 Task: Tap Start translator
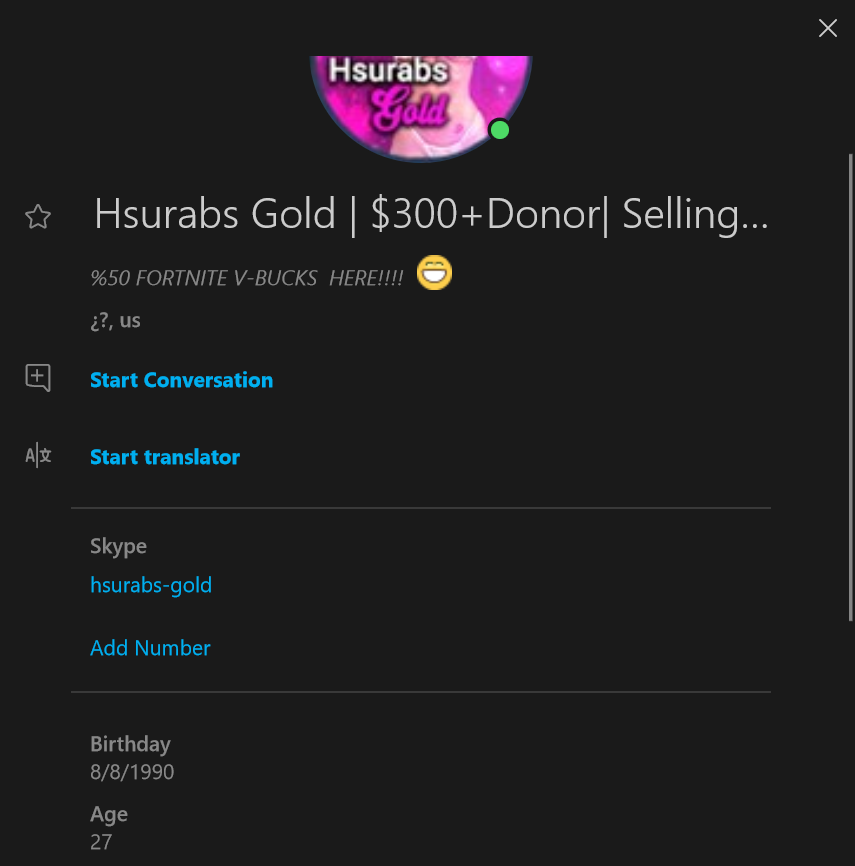165,457
